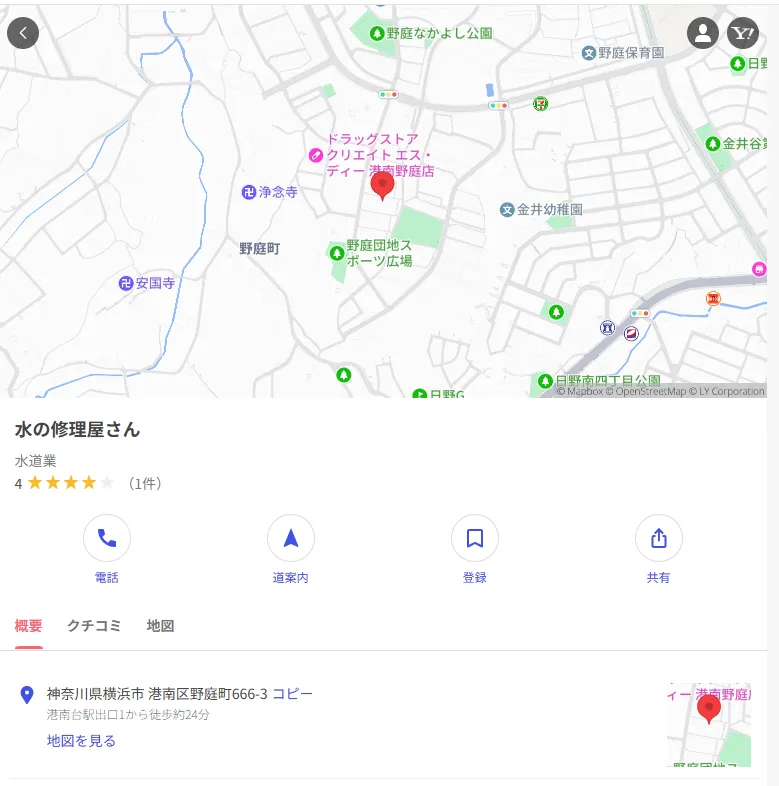
Task: Share this place via 共有 button
Action: tap(658, 539)
